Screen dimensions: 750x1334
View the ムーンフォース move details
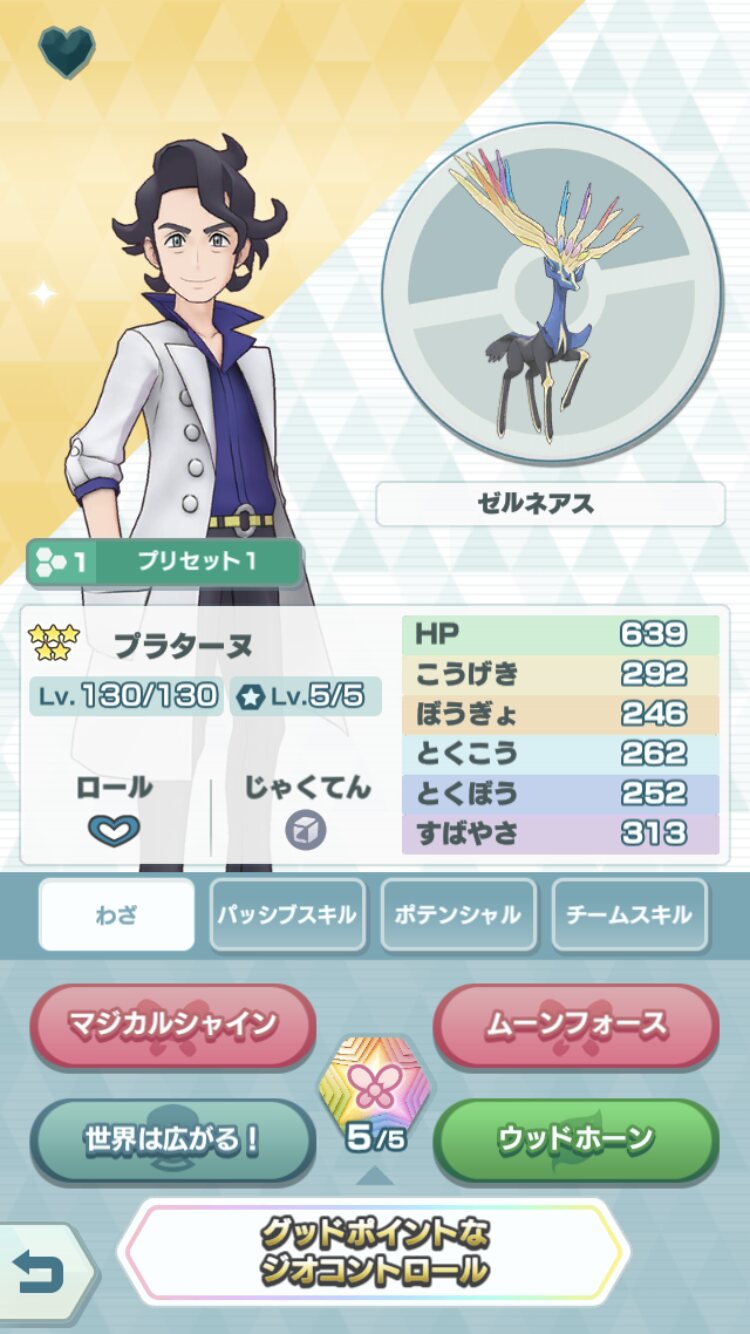tap(576, 1025)
